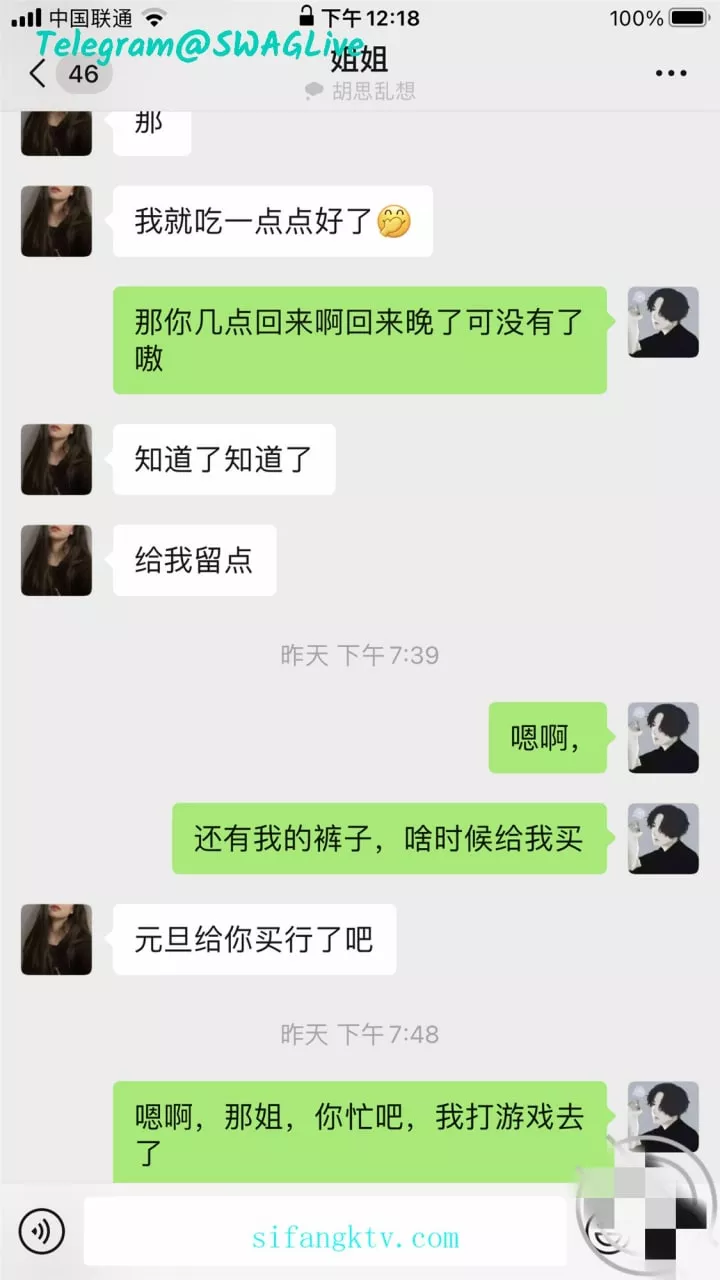Open the three-dot chat options menu

click(670, 74)
